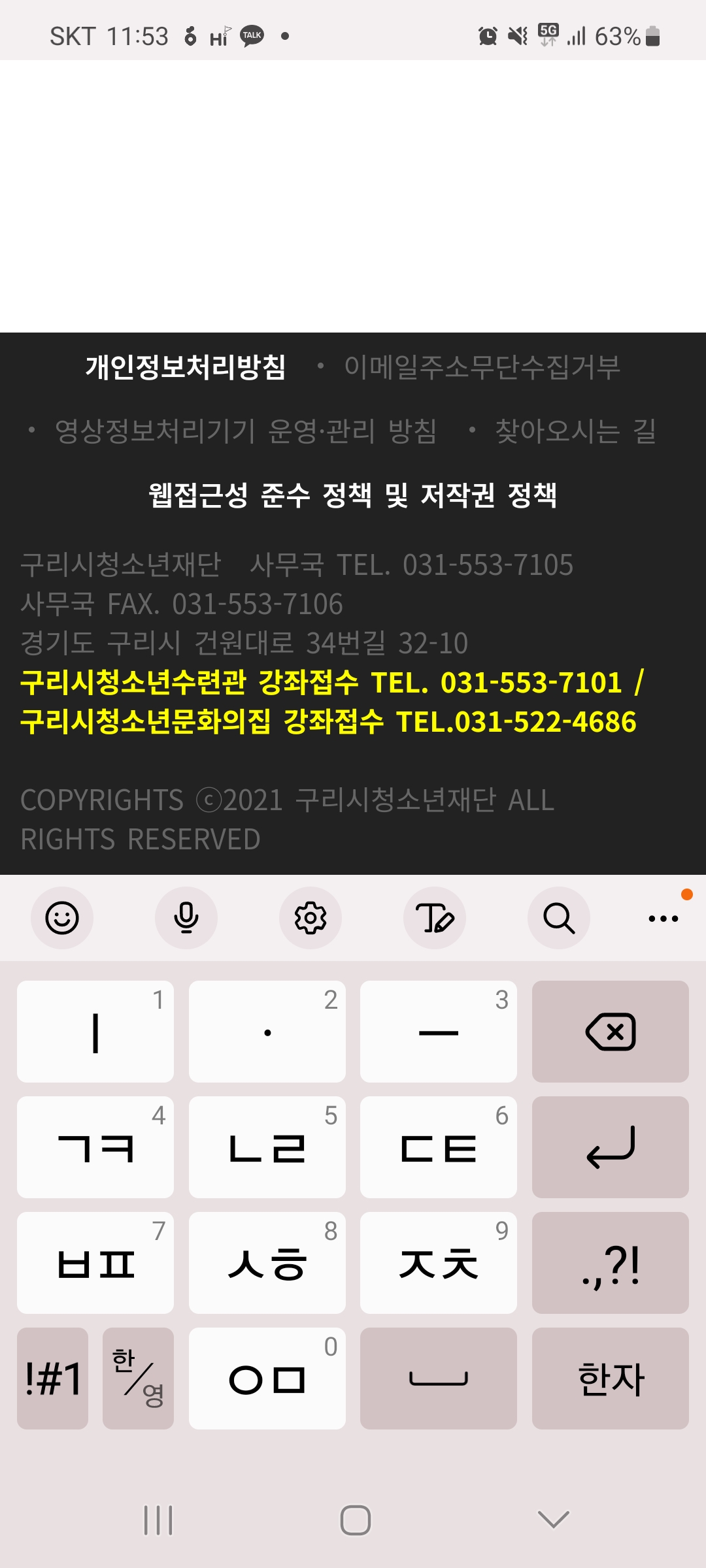This screenshot has width=706, height=1568.
Task: Tap the backspace key
Action: tap(610, 1032)
